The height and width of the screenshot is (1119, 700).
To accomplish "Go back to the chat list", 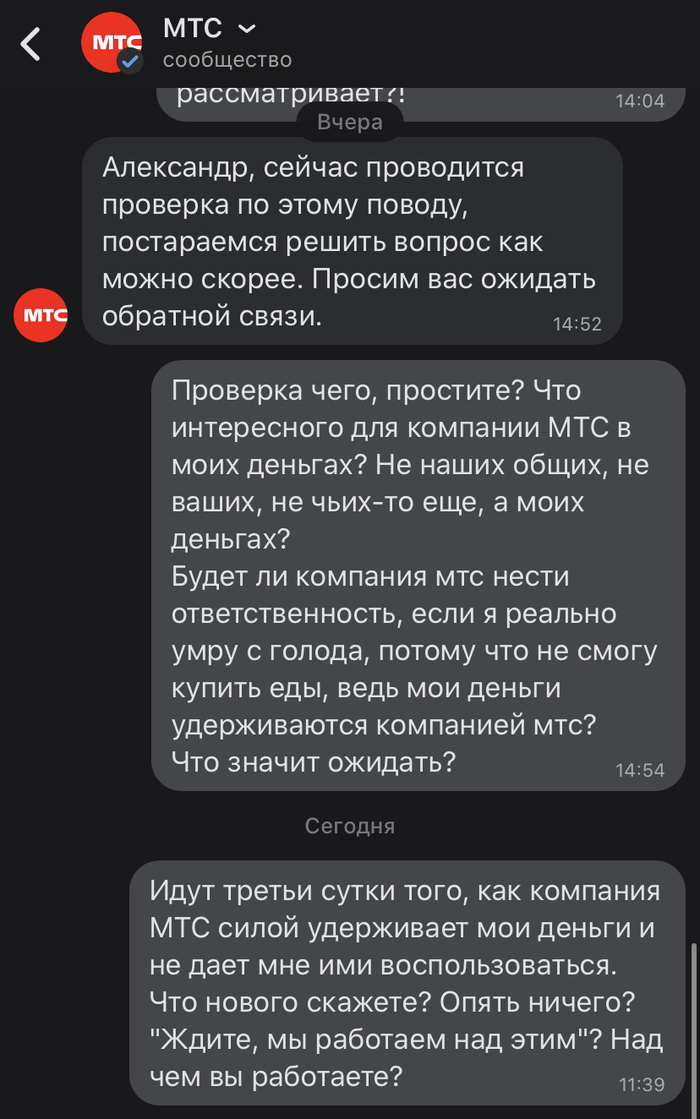I will pos(32,44).
